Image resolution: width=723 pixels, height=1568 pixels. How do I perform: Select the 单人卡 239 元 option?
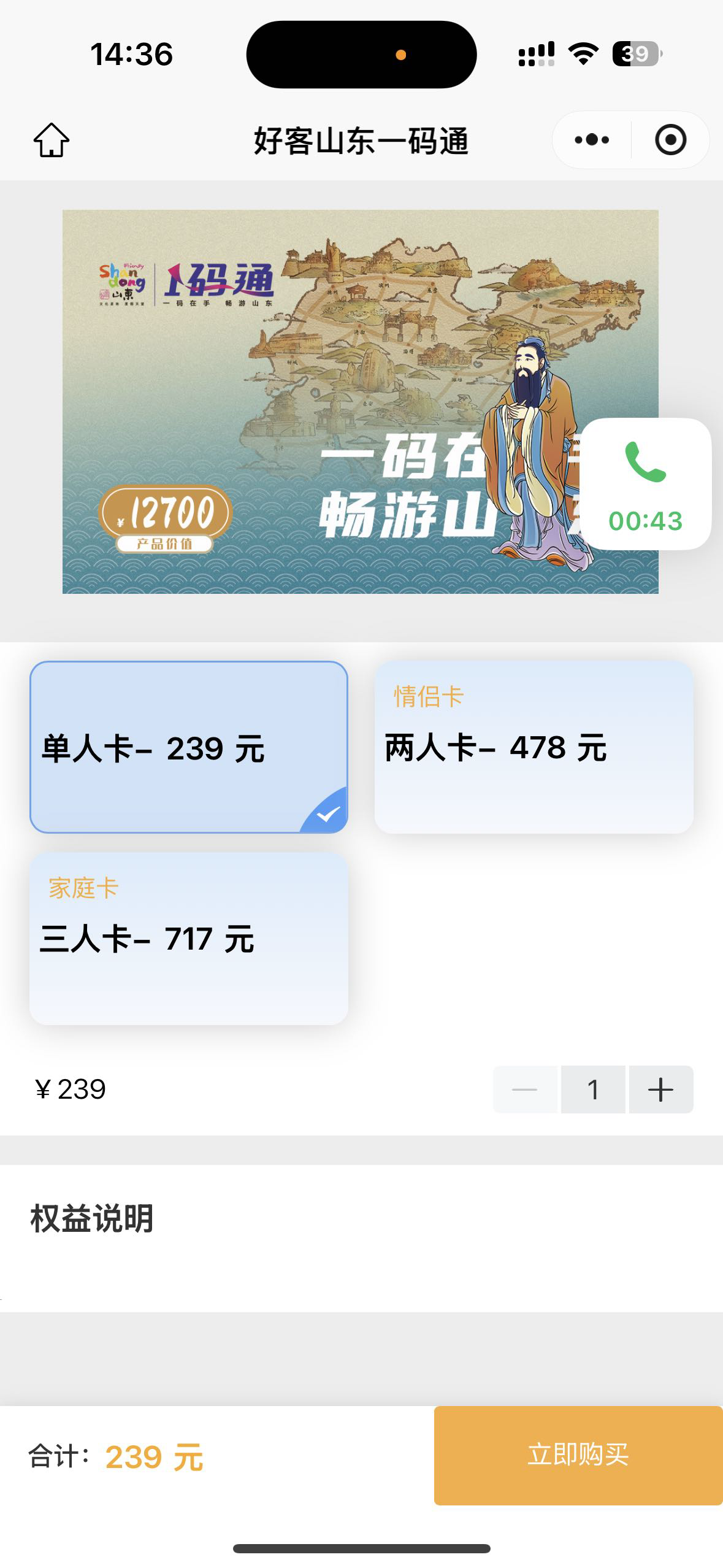189,747
